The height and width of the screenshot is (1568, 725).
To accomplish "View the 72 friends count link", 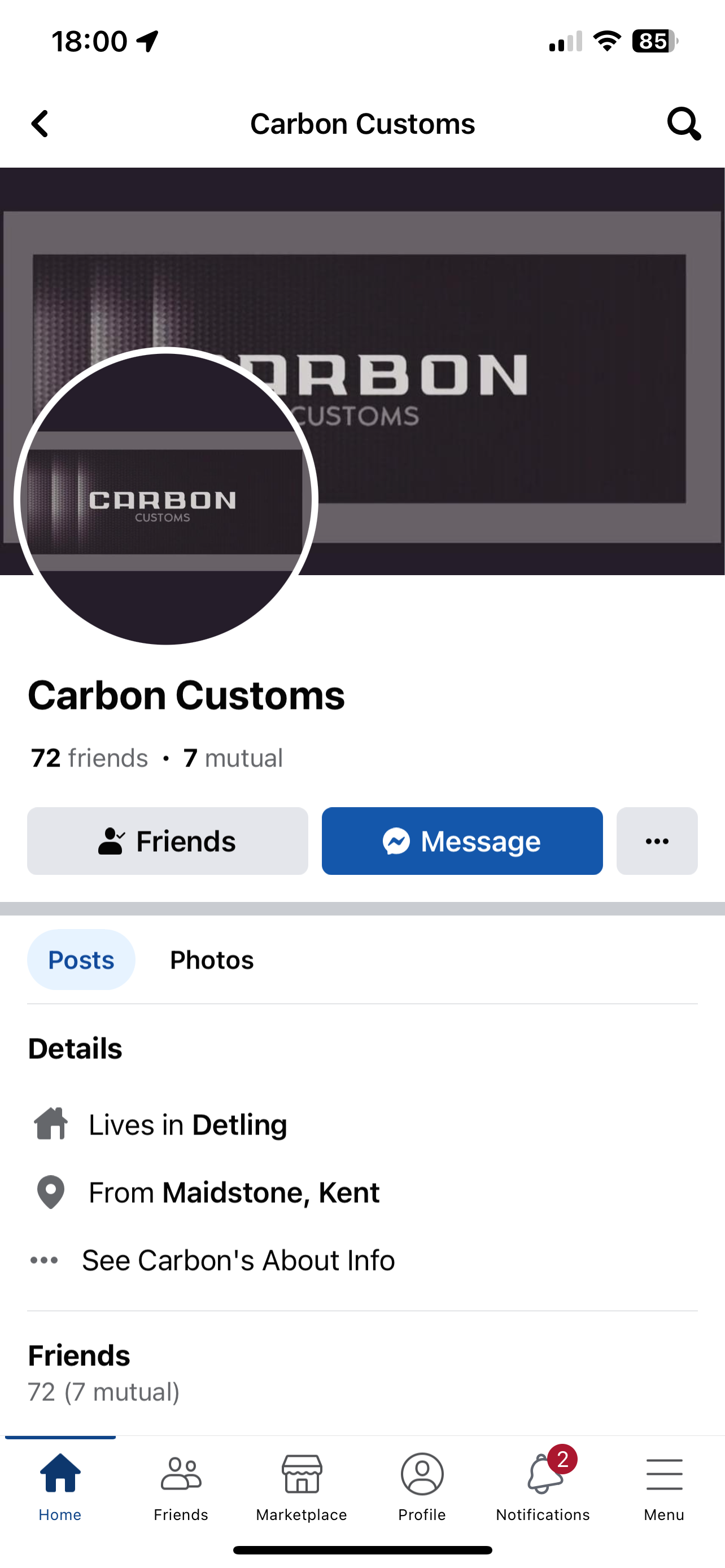I will pyautogui.click(x=89, y=759).
